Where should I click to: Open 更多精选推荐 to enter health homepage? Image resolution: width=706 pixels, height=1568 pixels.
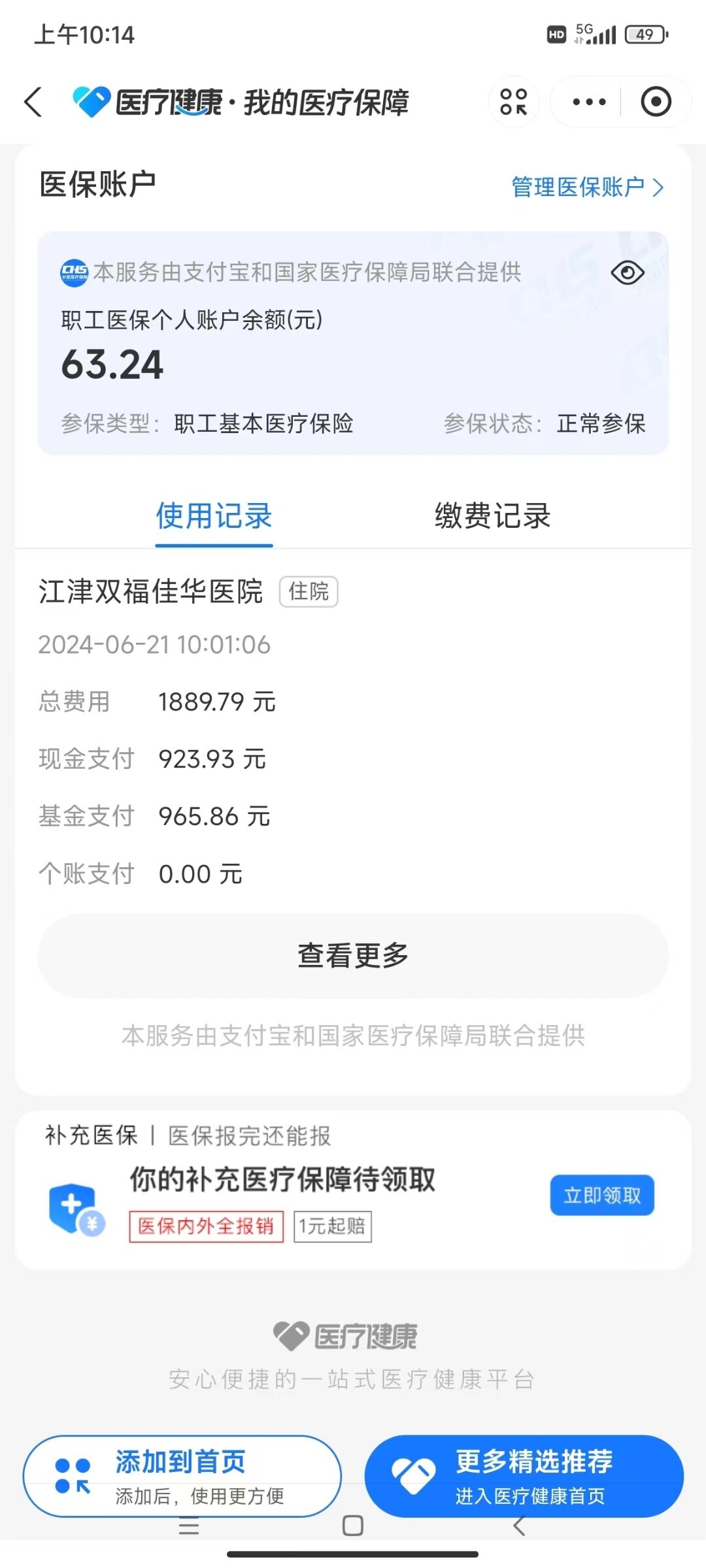pos(524,1476)
